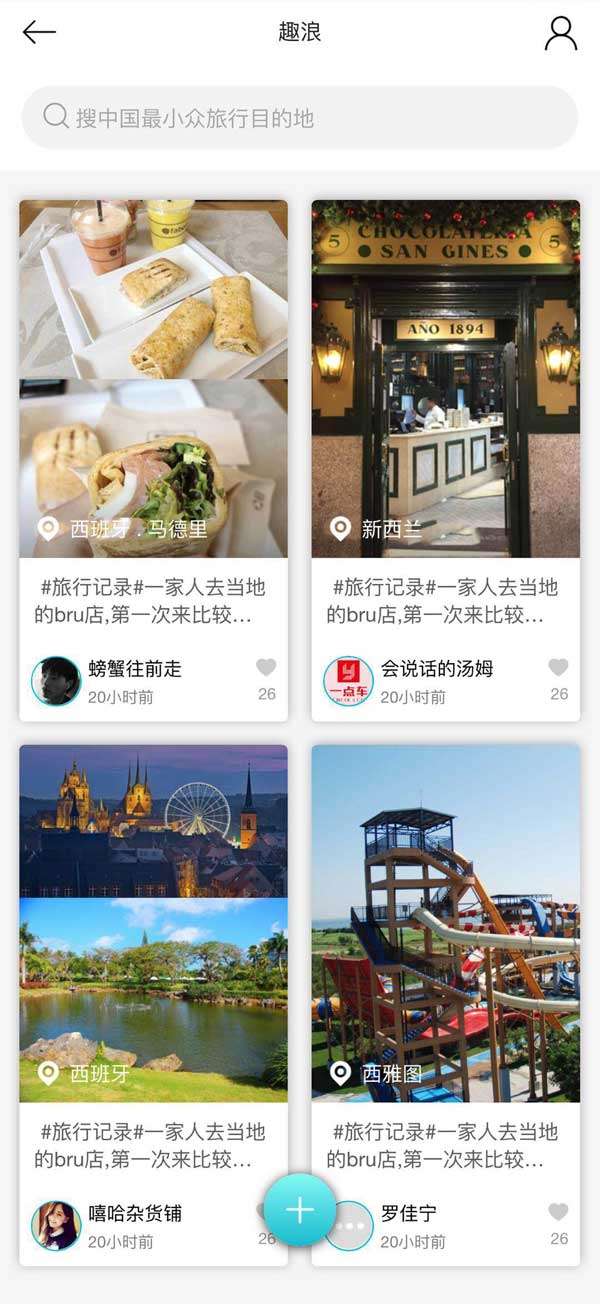The height and width of the screenshot is (1304, 600).
Task: Create a new post with plus button
Action: pyautogui.click(x=300, y=1210)
